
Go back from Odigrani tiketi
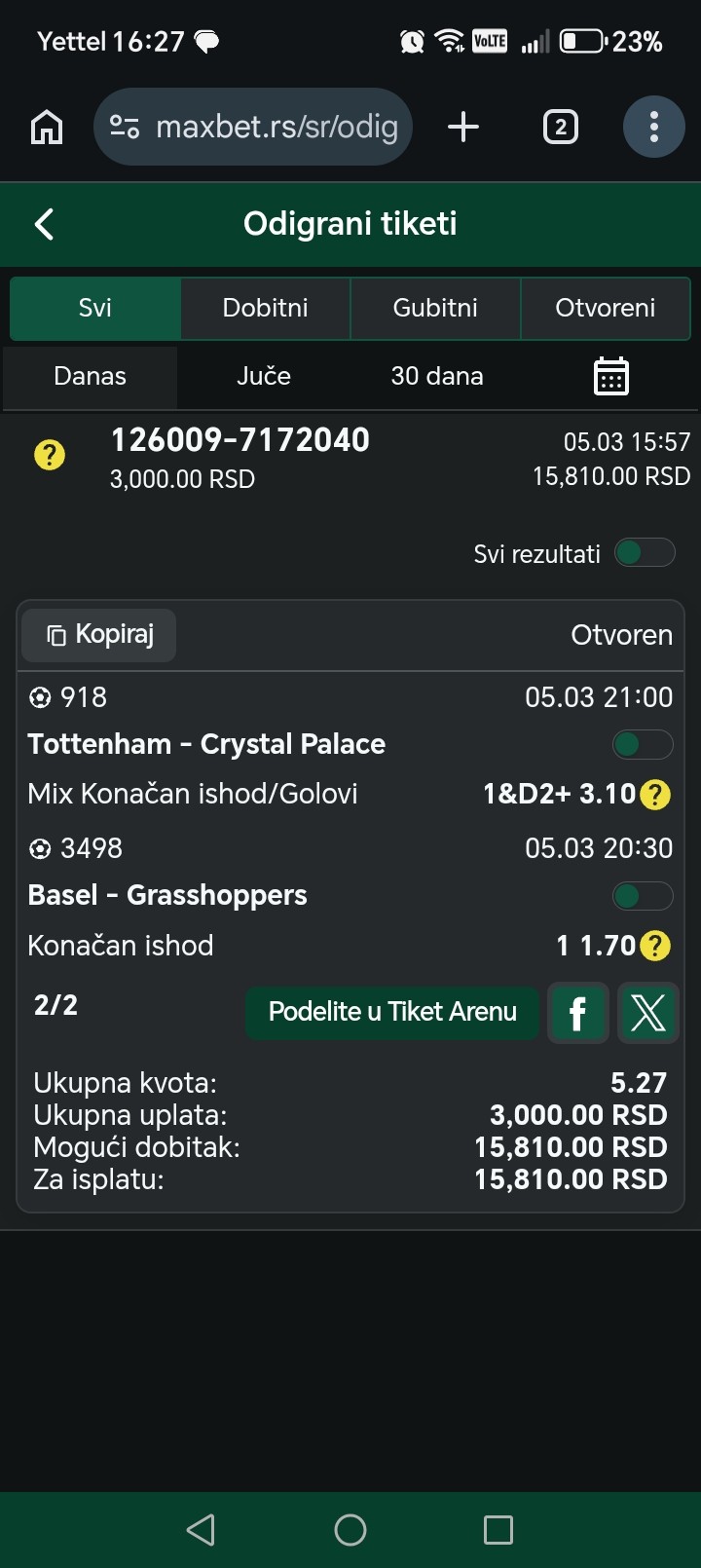tap(44, 224)
